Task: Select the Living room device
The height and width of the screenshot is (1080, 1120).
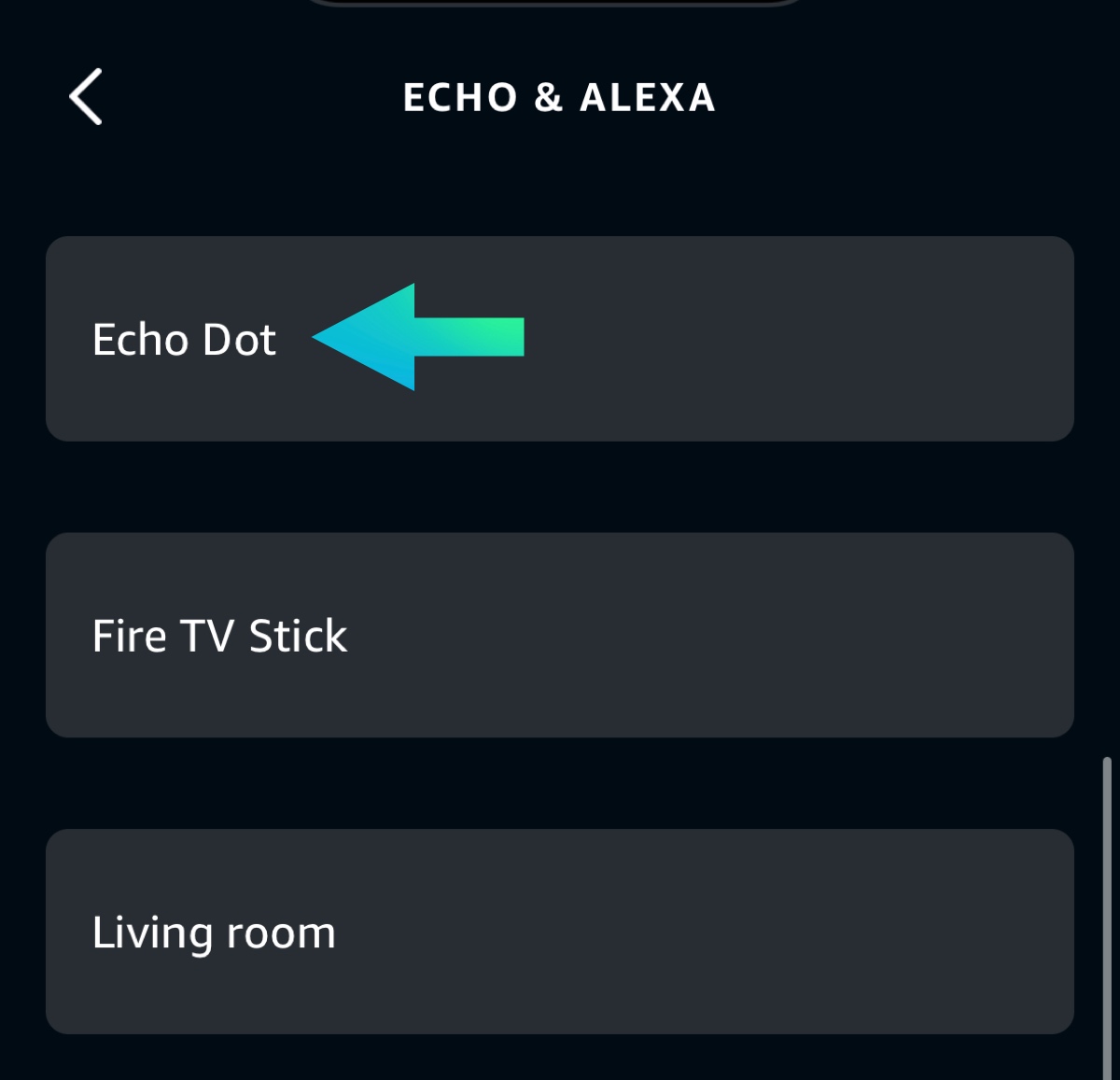Action: (x=558, y=932)
